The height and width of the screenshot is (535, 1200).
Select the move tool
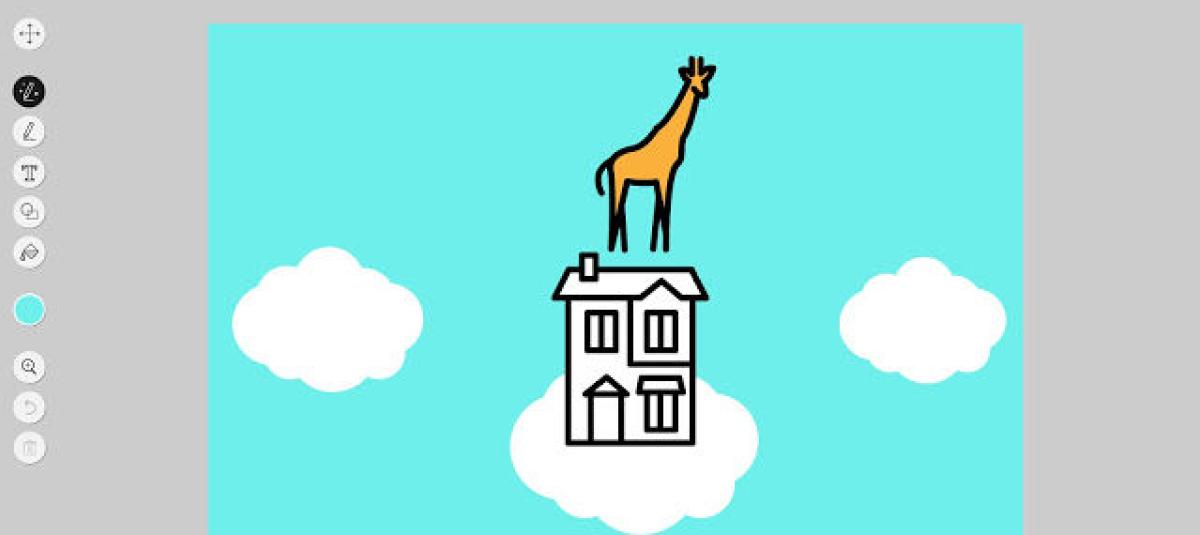(29, 33)
